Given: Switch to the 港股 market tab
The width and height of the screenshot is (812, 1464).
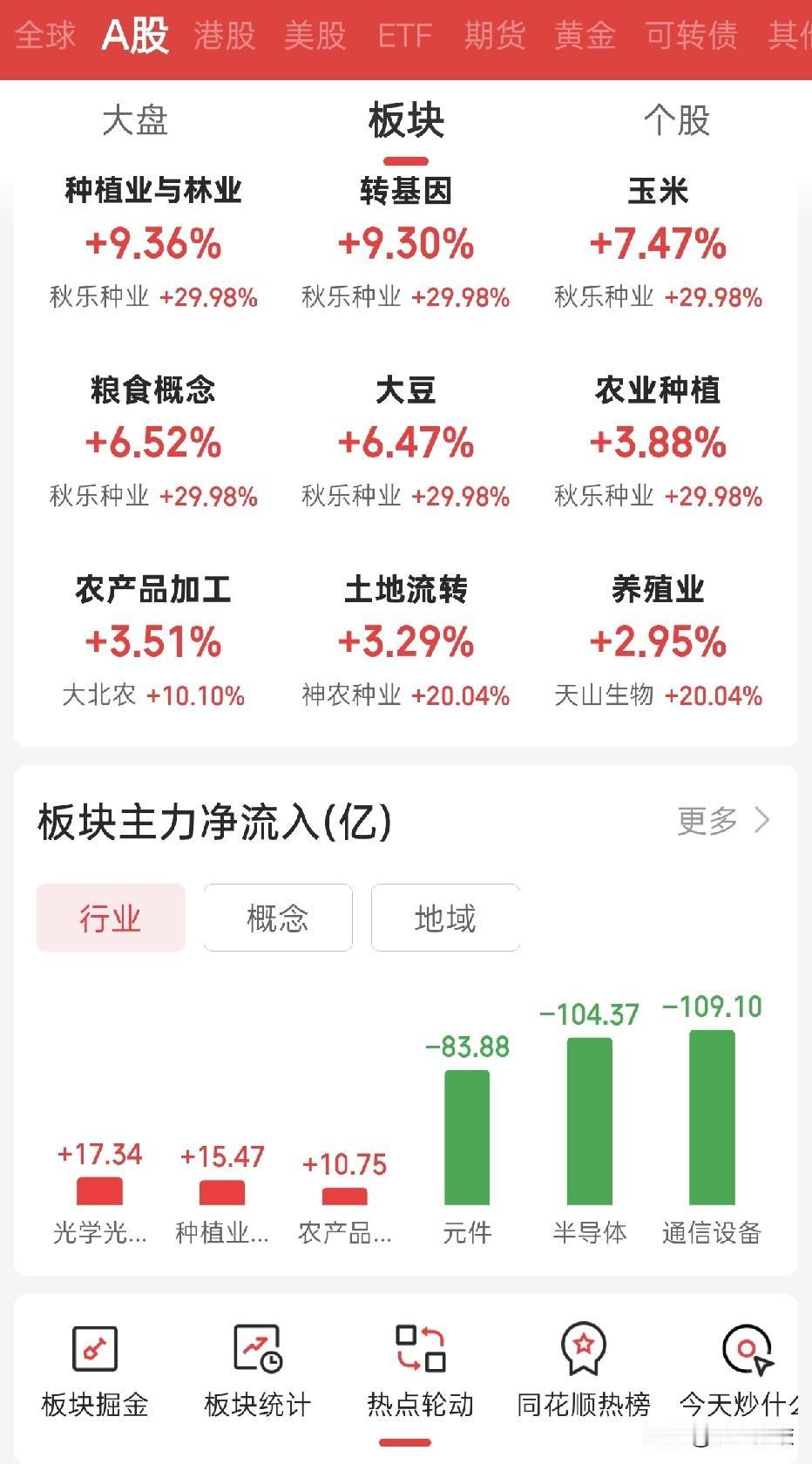Looking at the screenshot, I should pyautogui.click(x=225, y=36).
